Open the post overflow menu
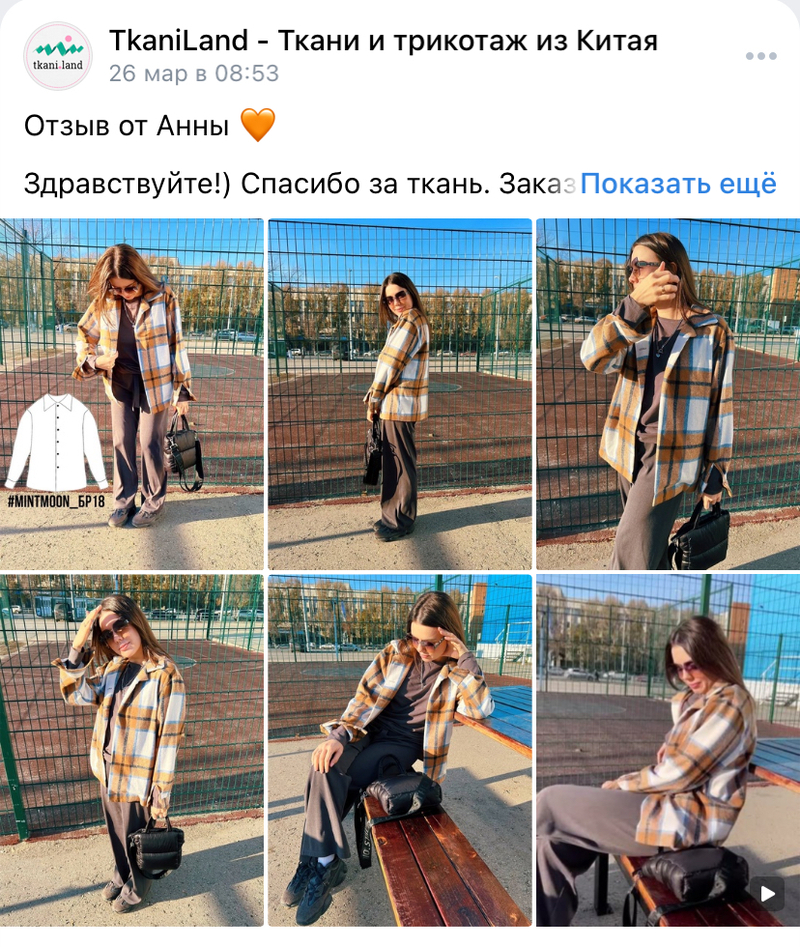This screenshot has height=947, width=800. coord(761,56)
